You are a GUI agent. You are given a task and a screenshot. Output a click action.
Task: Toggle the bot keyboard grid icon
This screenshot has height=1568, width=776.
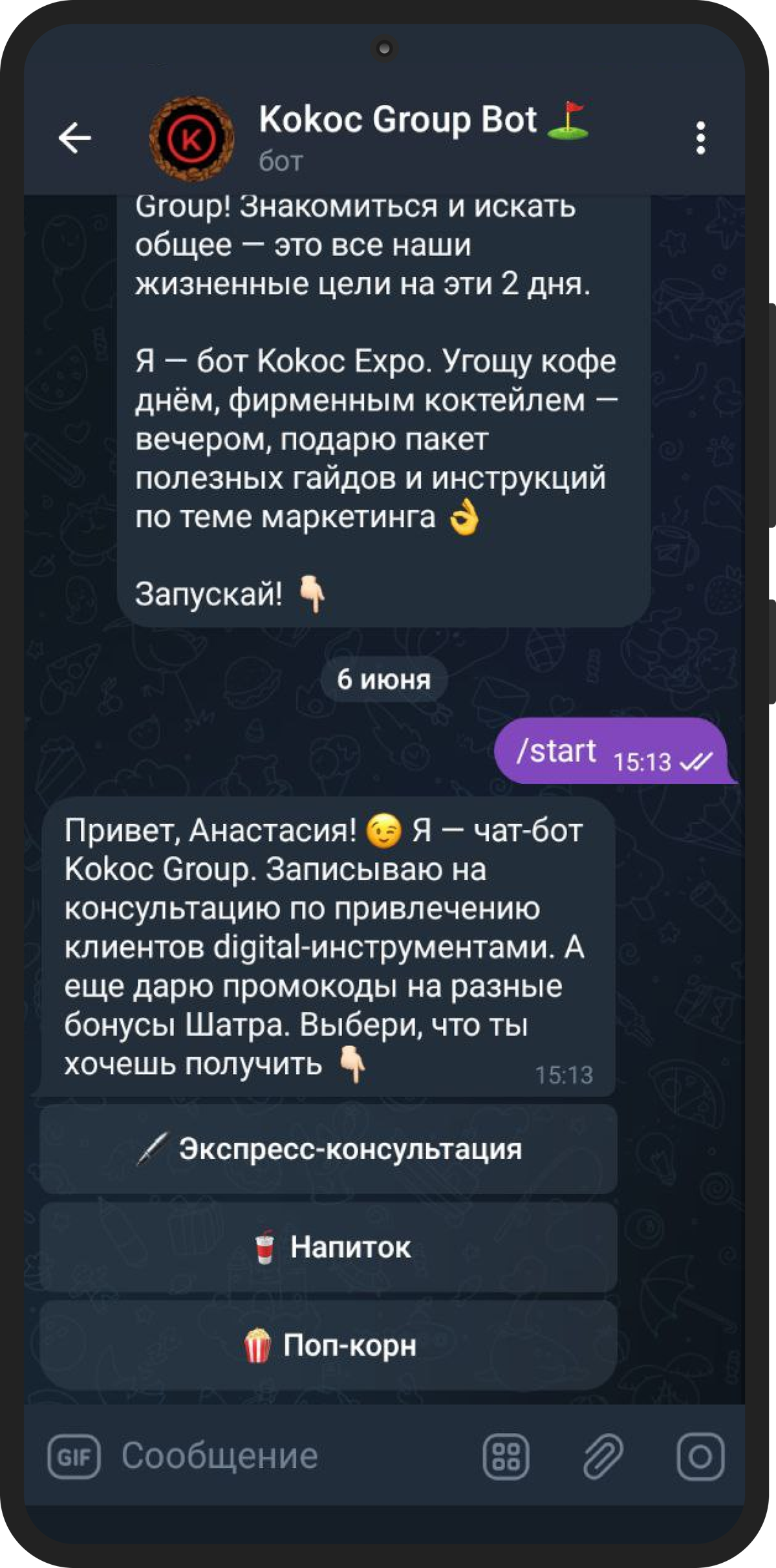click(x=506, y=1457)
